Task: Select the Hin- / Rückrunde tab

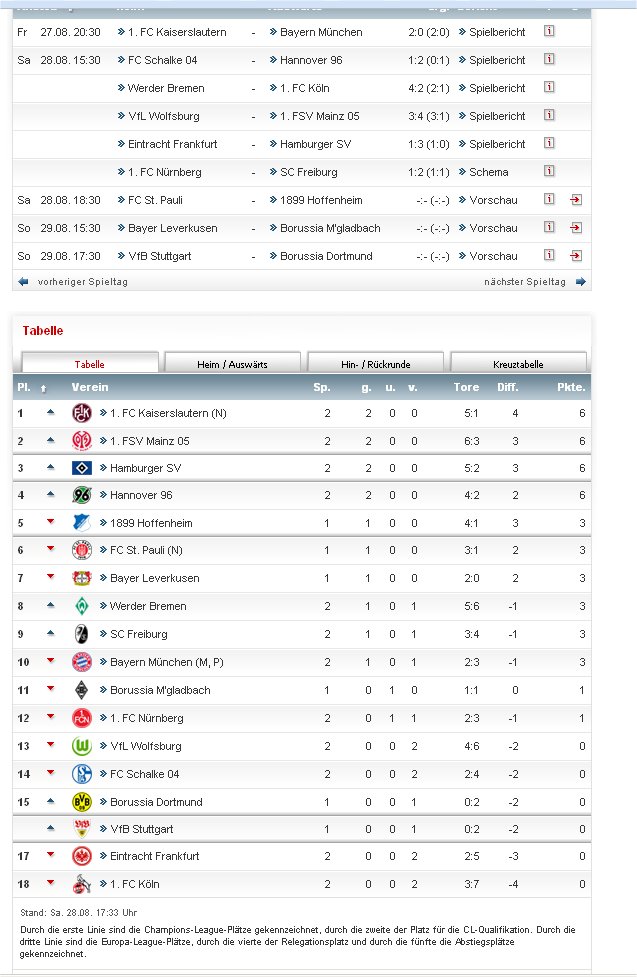Action: coord(376,364)
